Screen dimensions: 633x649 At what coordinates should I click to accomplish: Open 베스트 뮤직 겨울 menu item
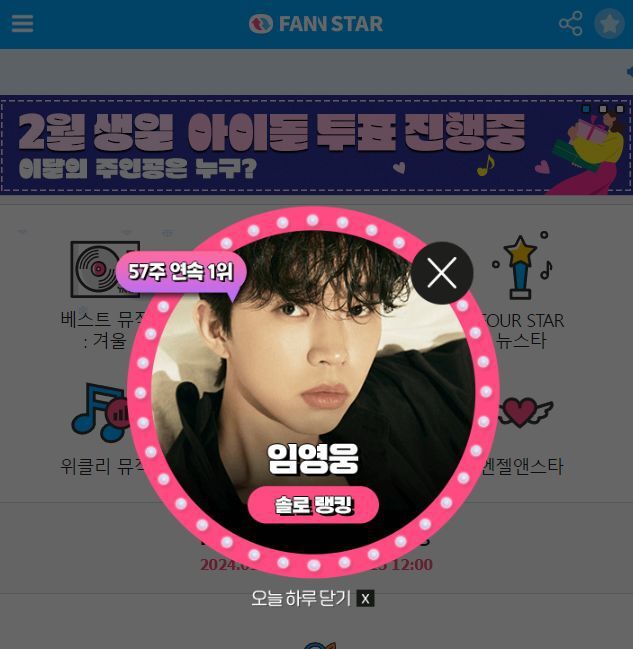pos(100,292)
